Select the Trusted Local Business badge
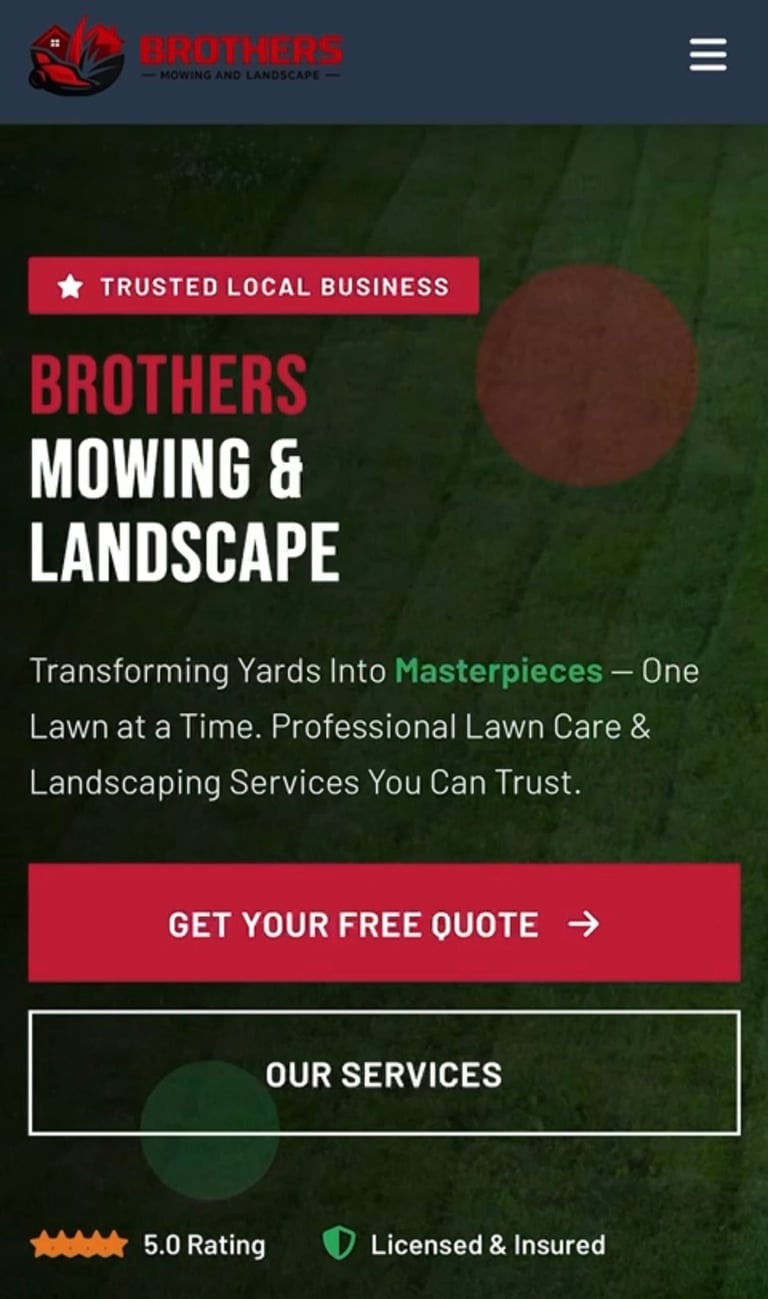This screenshot has height=1299, width=768. coord(253,286)
